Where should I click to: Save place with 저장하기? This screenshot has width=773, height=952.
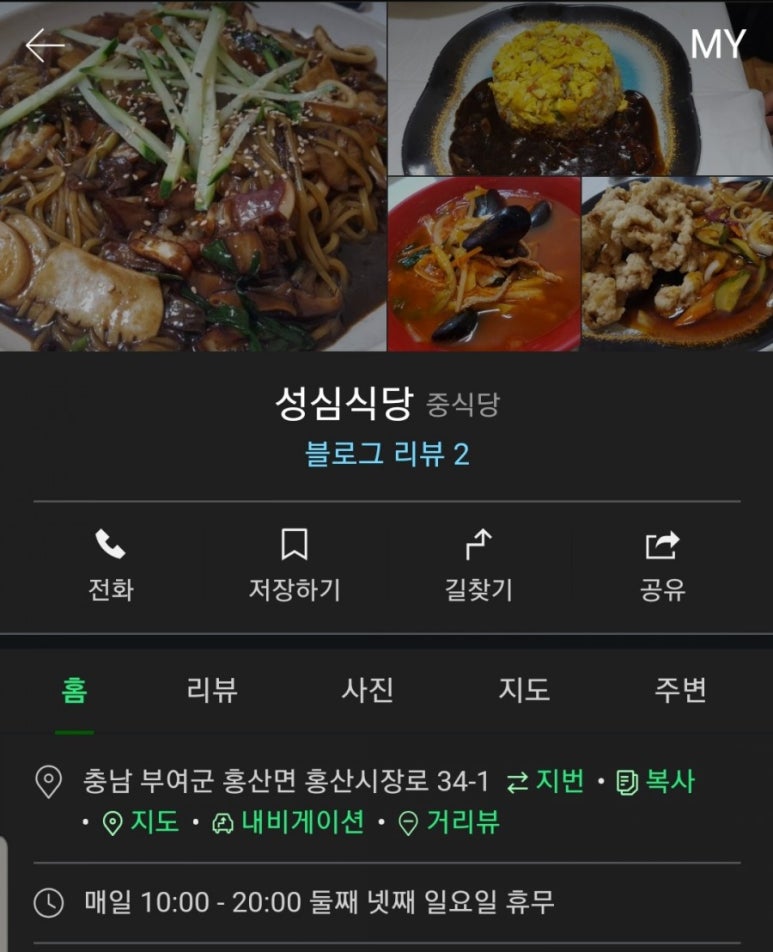click(x=294, y=566)
